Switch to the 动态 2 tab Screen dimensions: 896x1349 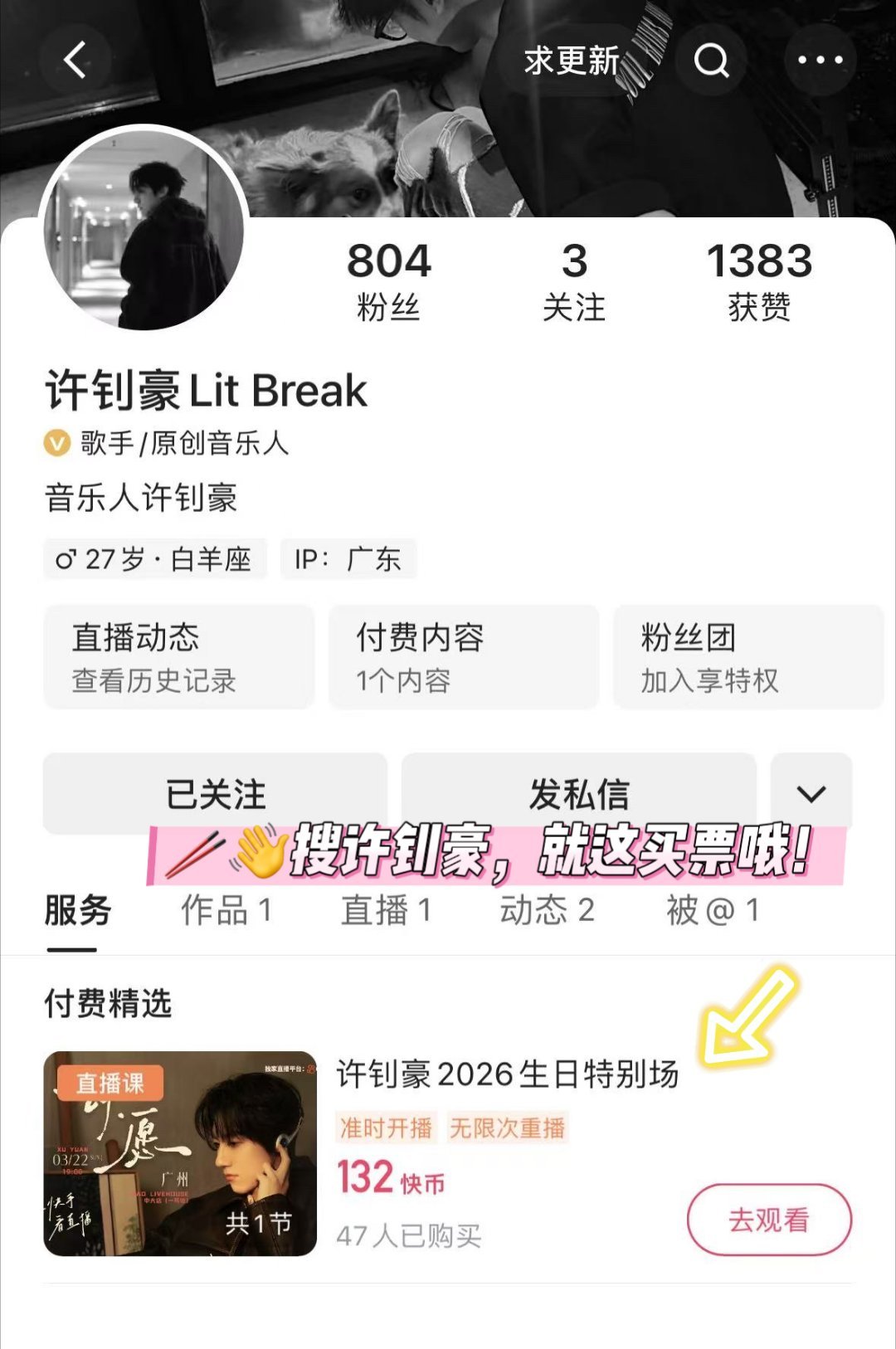tap(548, 911)
